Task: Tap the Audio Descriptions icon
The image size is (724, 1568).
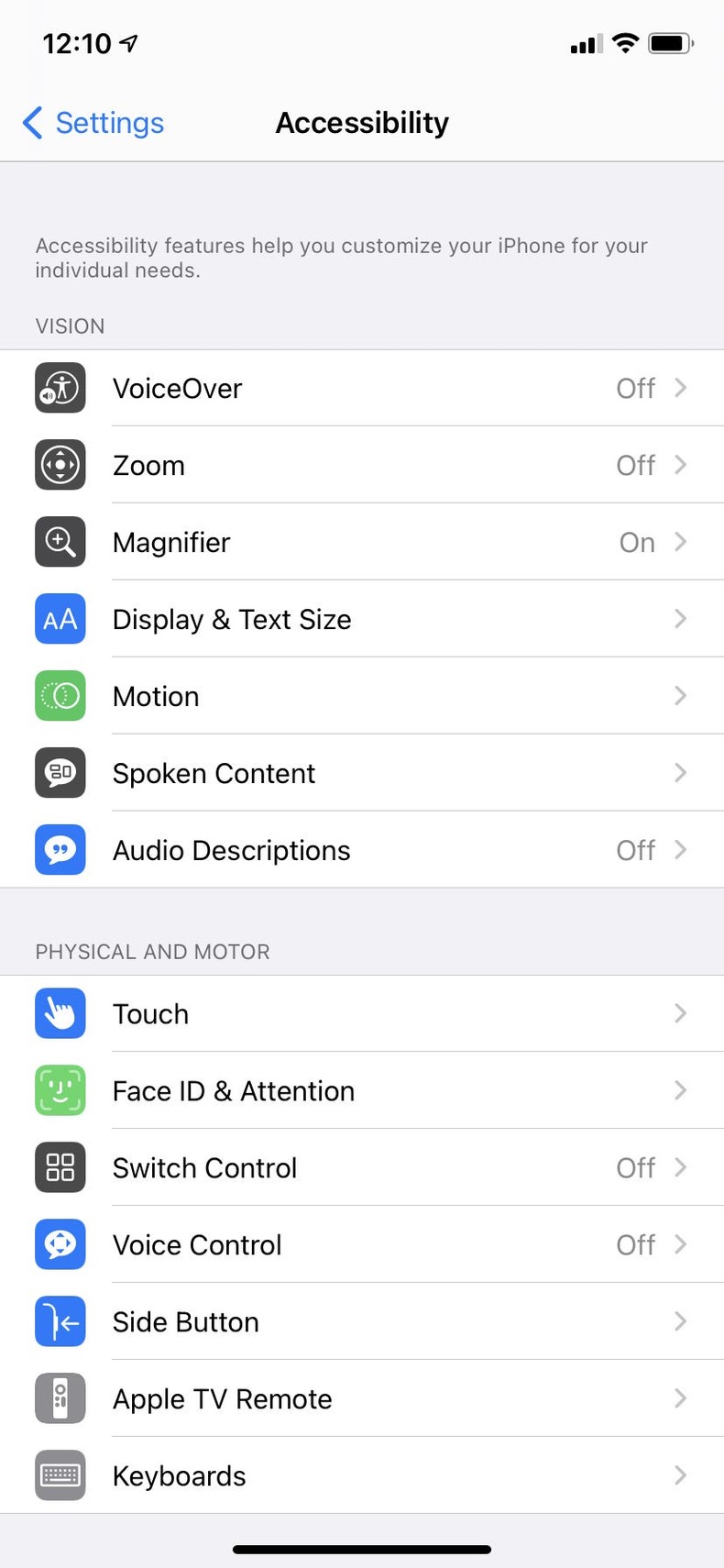Action: tap(60, 850)
